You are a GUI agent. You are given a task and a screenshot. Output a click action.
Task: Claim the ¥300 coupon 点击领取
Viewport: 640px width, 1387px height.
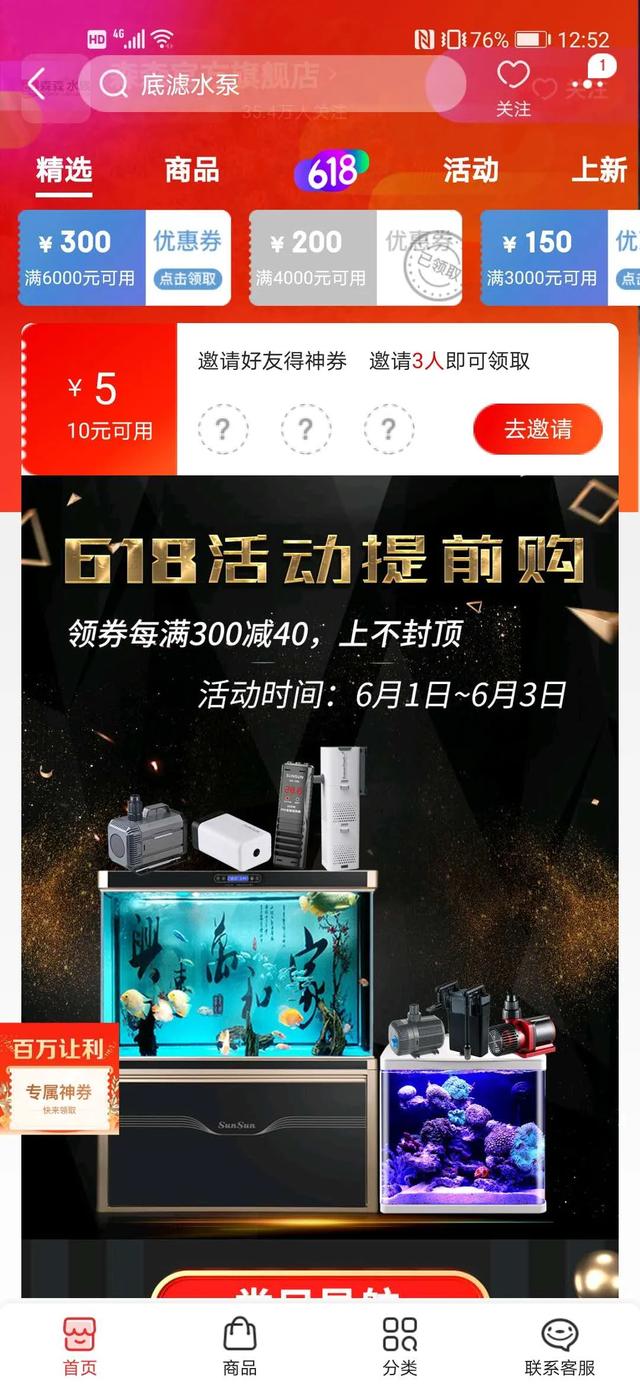coord(188,279)
